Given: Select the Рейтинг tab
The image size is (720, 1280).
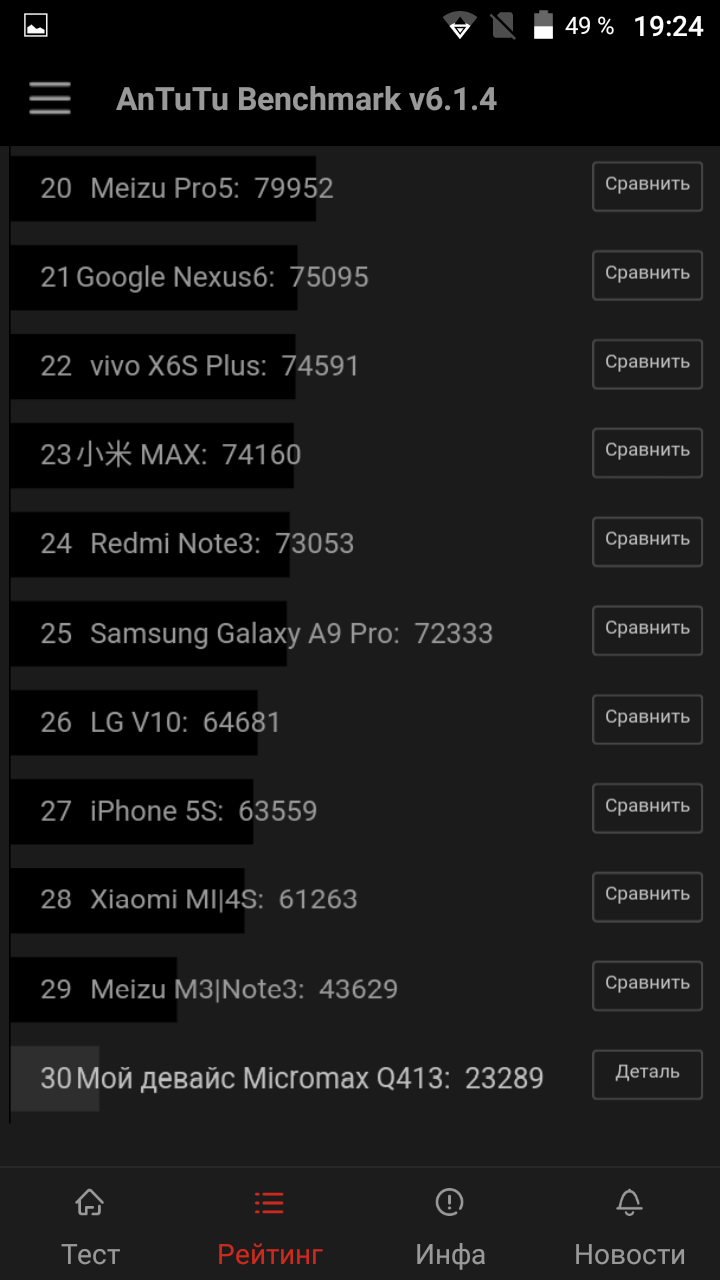Looking at the screenshot, I should (270, 1226).
